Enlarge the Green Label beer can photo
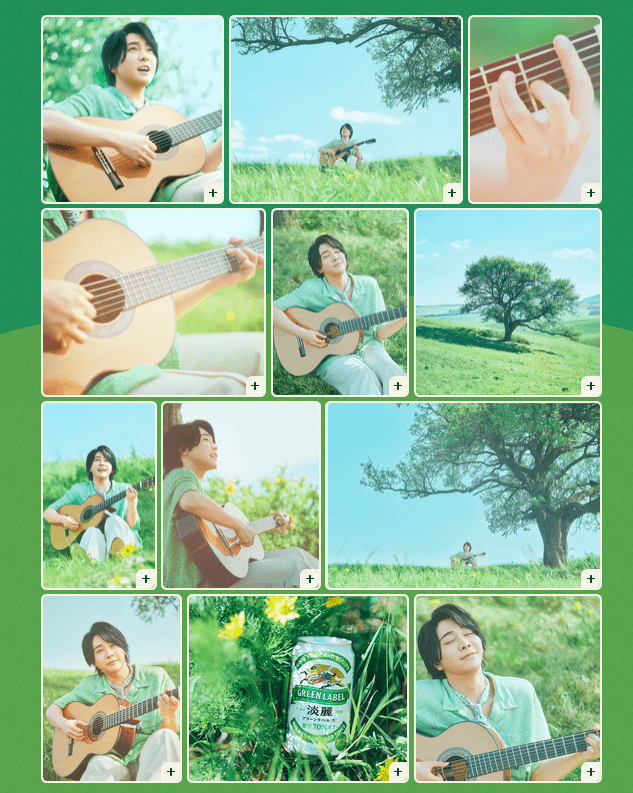The height and width of the screenshot is (793, 633). (298, 688)
